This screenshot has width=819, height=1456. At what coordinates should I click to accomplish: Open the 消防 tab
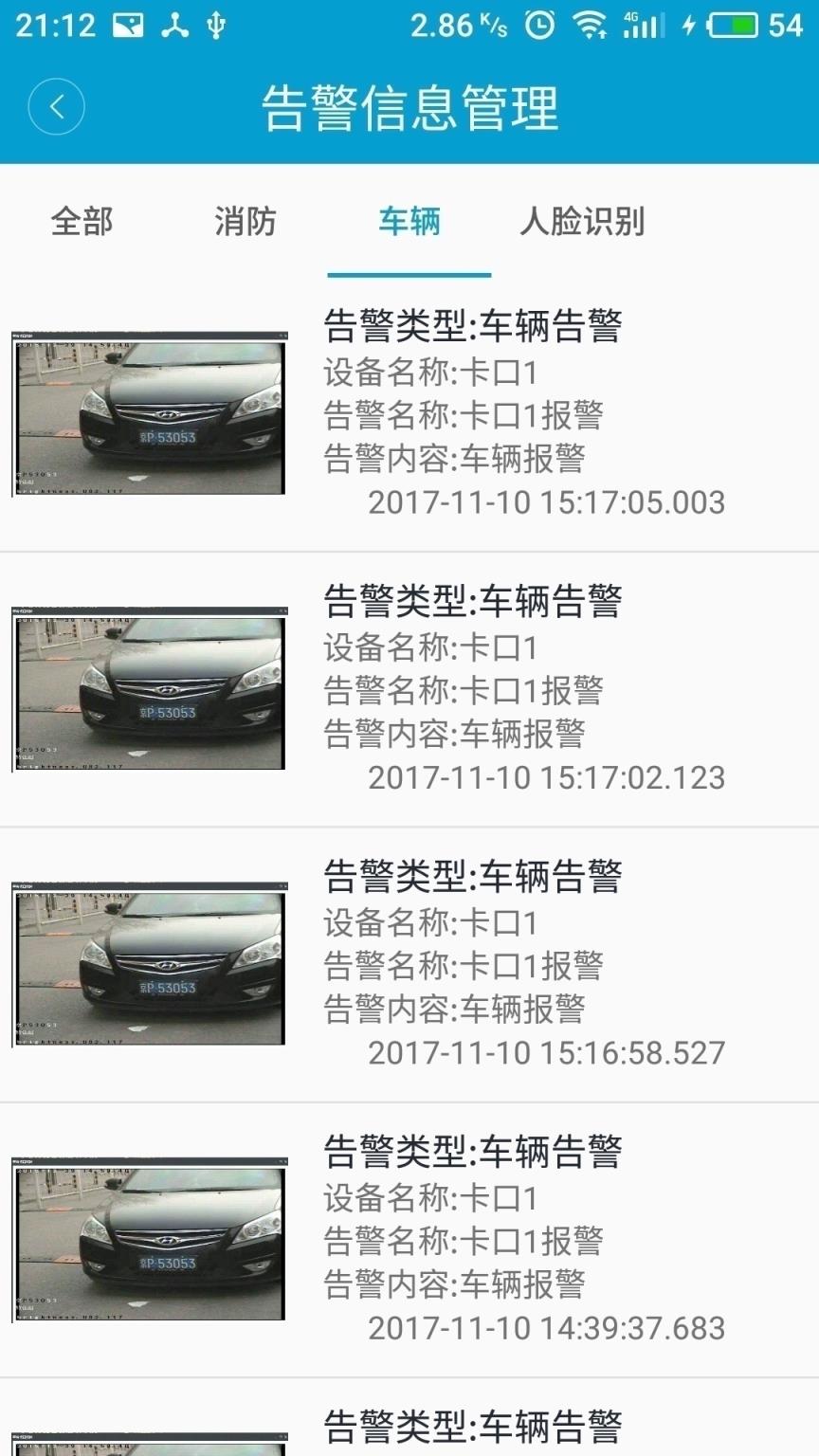pos(246,222)
